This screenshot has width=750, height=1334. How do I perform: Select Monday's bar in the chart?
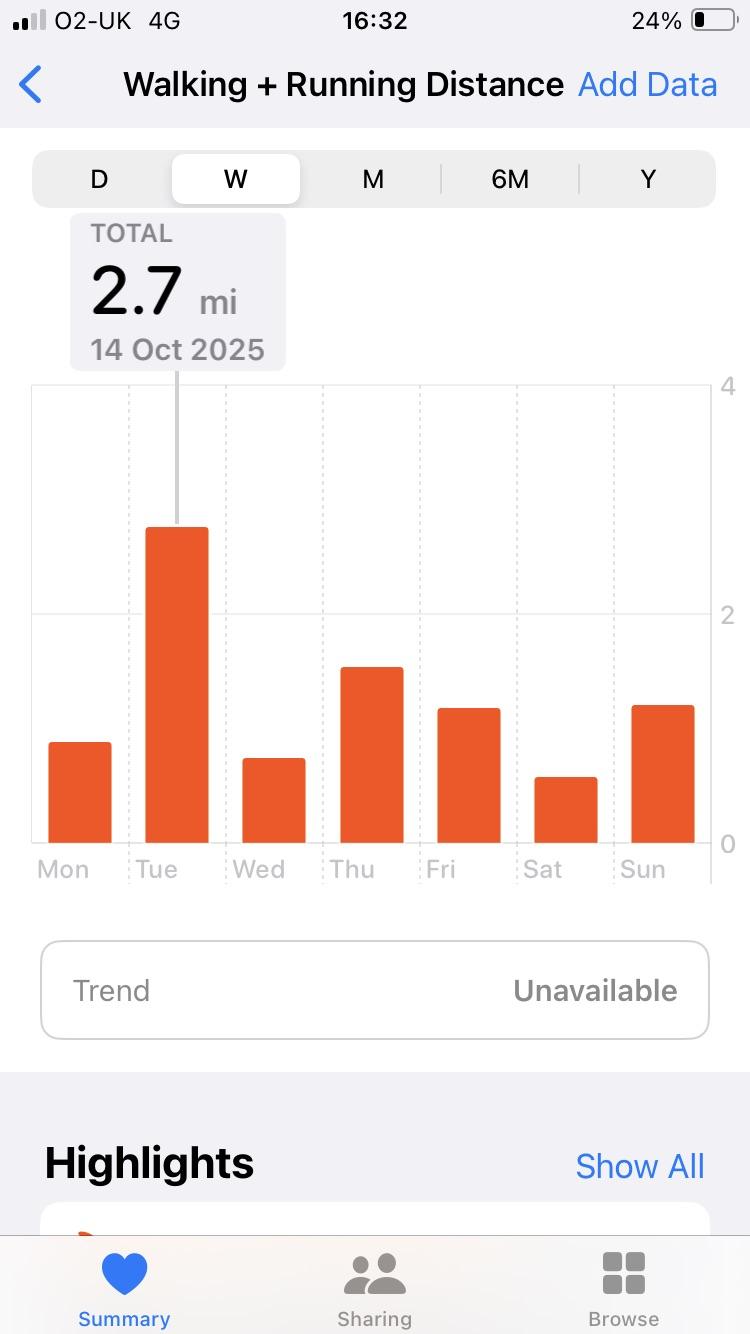[80, 792]
